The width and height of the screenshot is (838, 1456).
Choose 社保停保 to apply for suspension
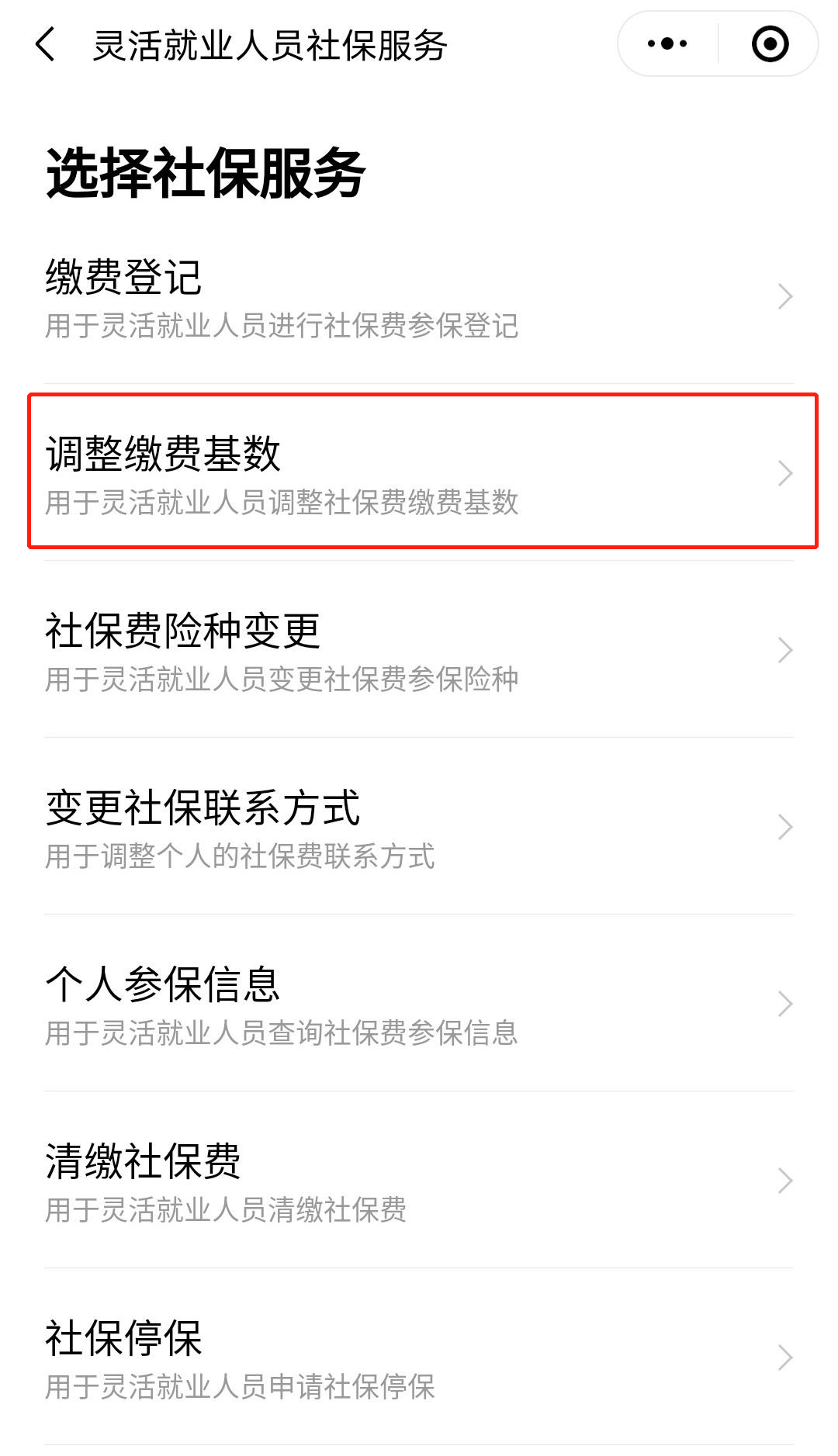pos(419,1357)
